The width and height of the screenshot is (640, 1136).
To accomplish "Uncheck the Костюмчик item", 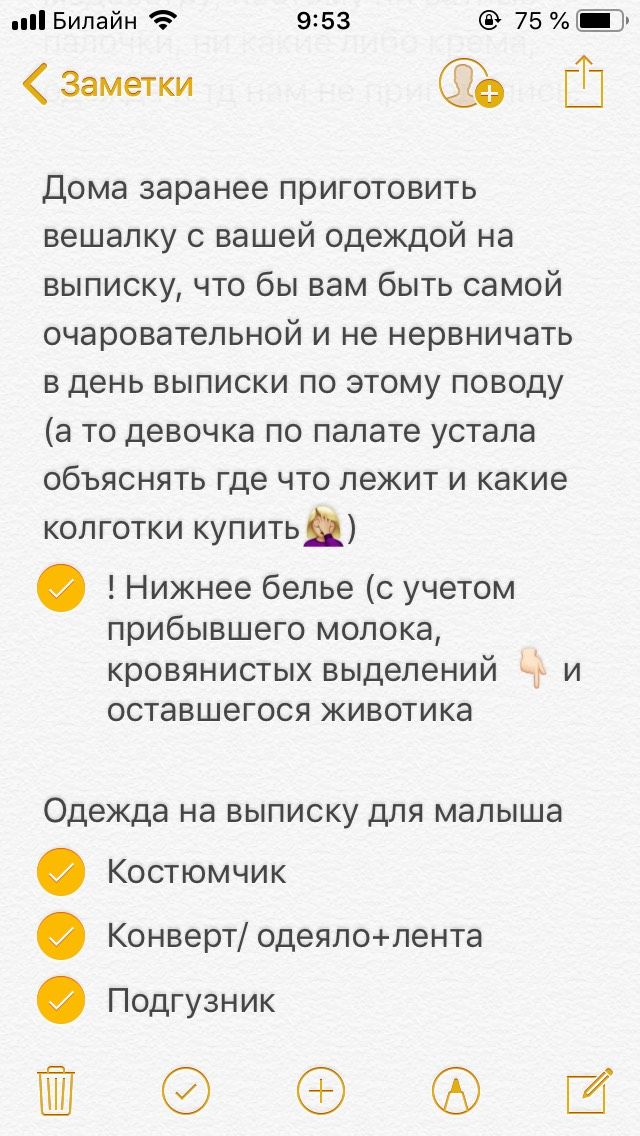I will click(x=60, y=872).
